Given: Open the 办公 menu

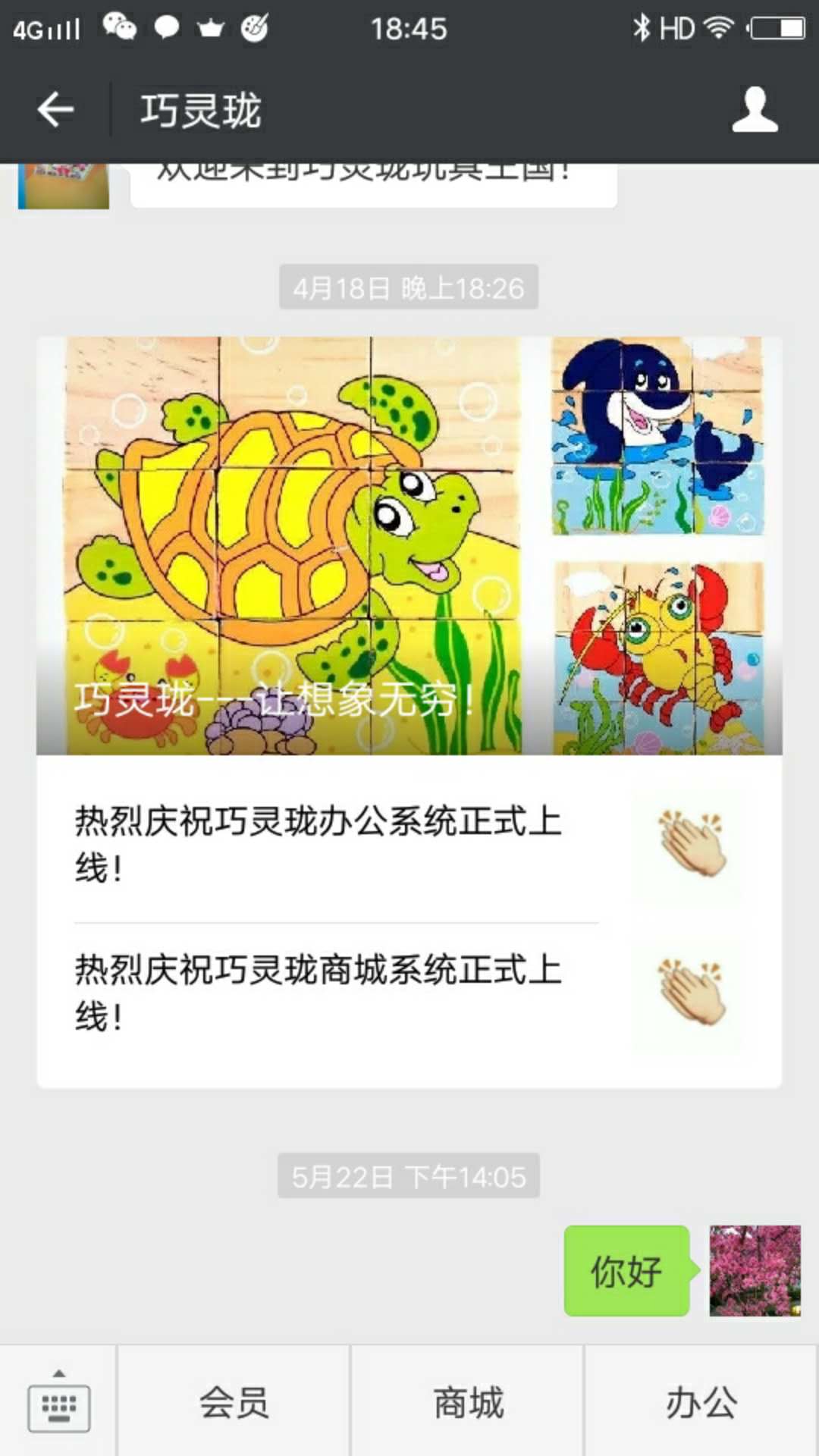Looking at the screenshot, I should 701,1402.
